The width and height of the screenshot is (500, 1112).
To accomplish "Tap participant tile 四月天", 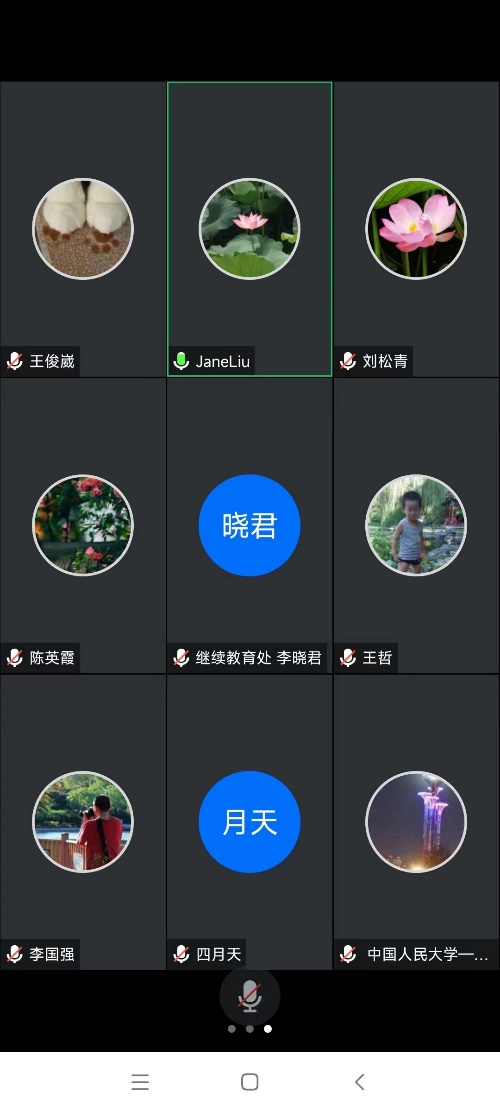I will (250, 822).
